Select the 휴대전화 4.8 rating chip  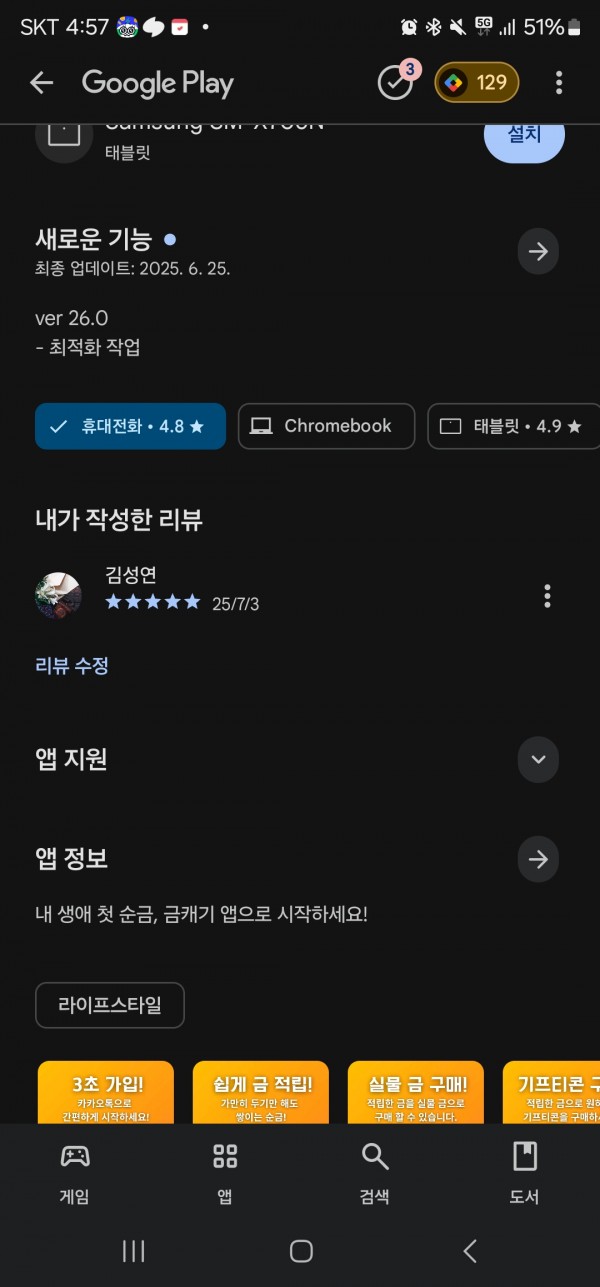[x=130, y=426]
